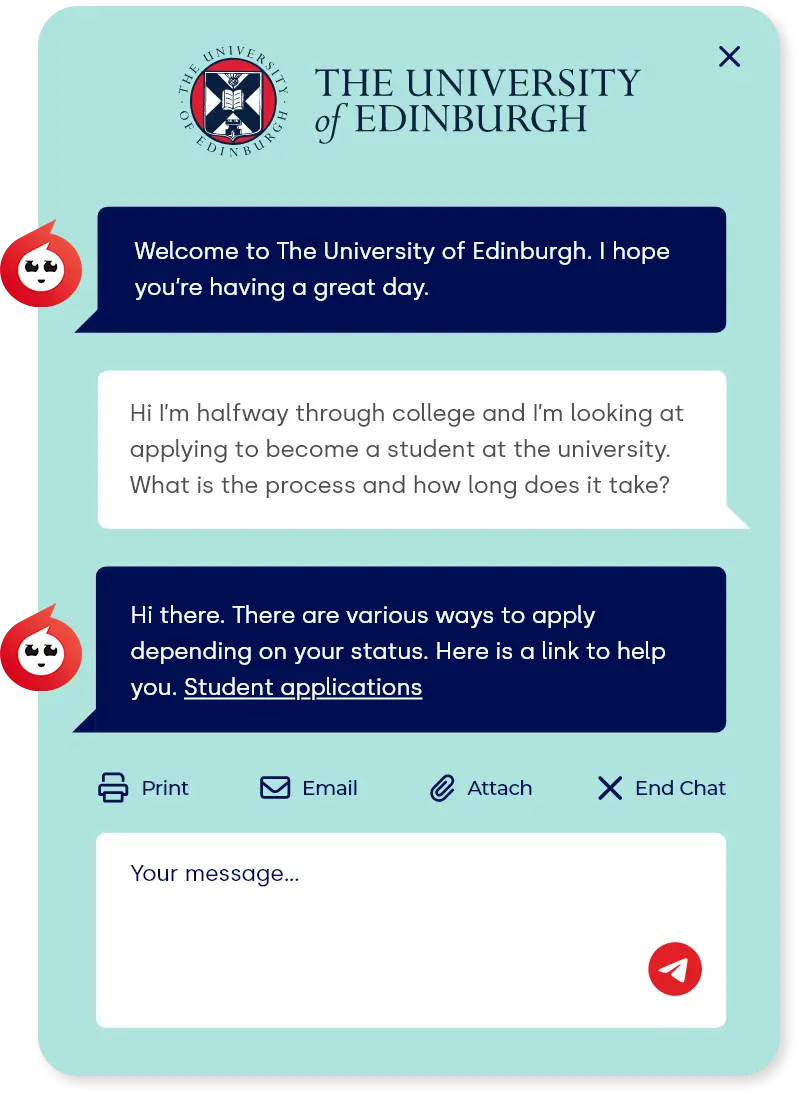Click the End Chat X icon

coord(609,788)
